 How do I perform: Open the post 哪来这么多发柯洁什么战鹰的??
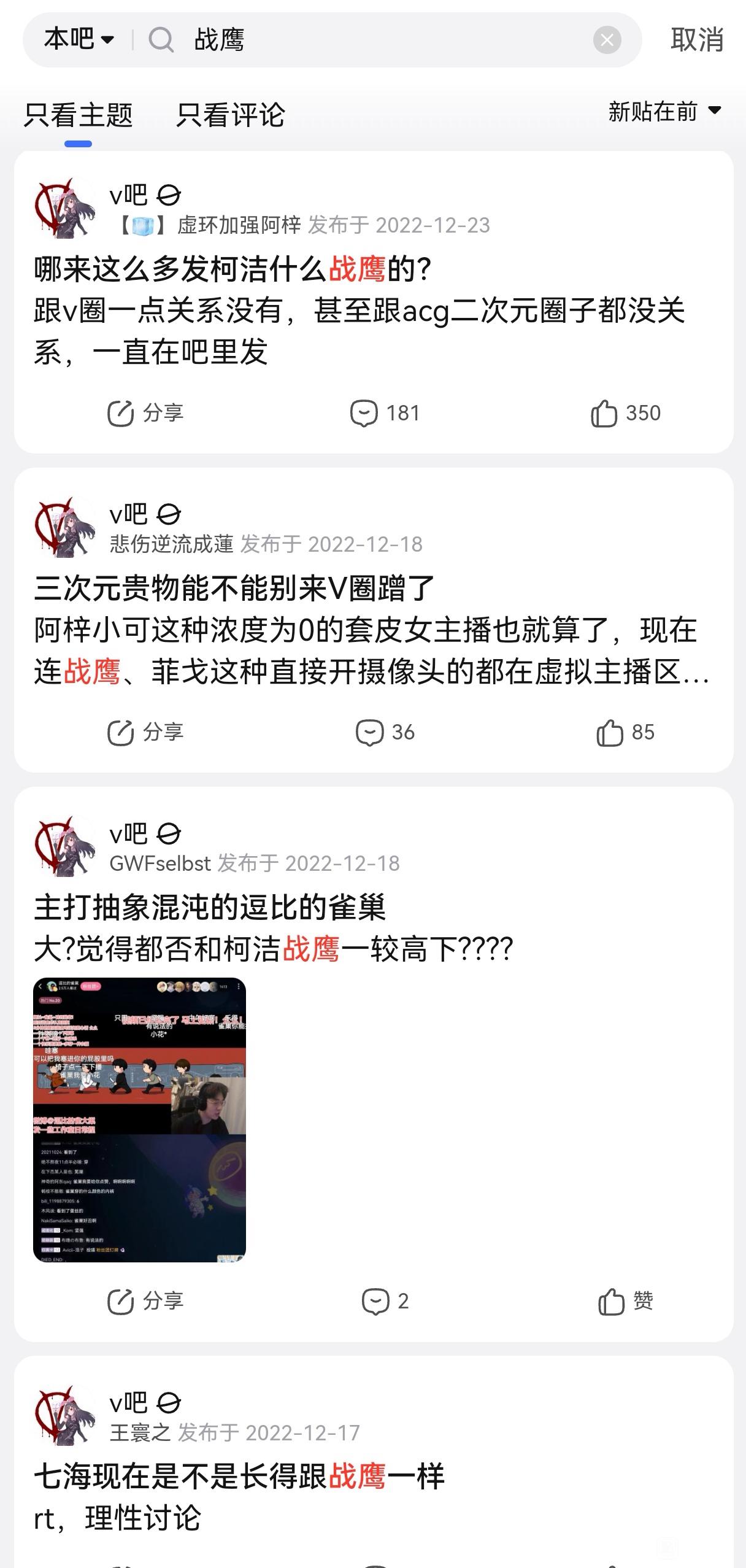coord(233,269)
